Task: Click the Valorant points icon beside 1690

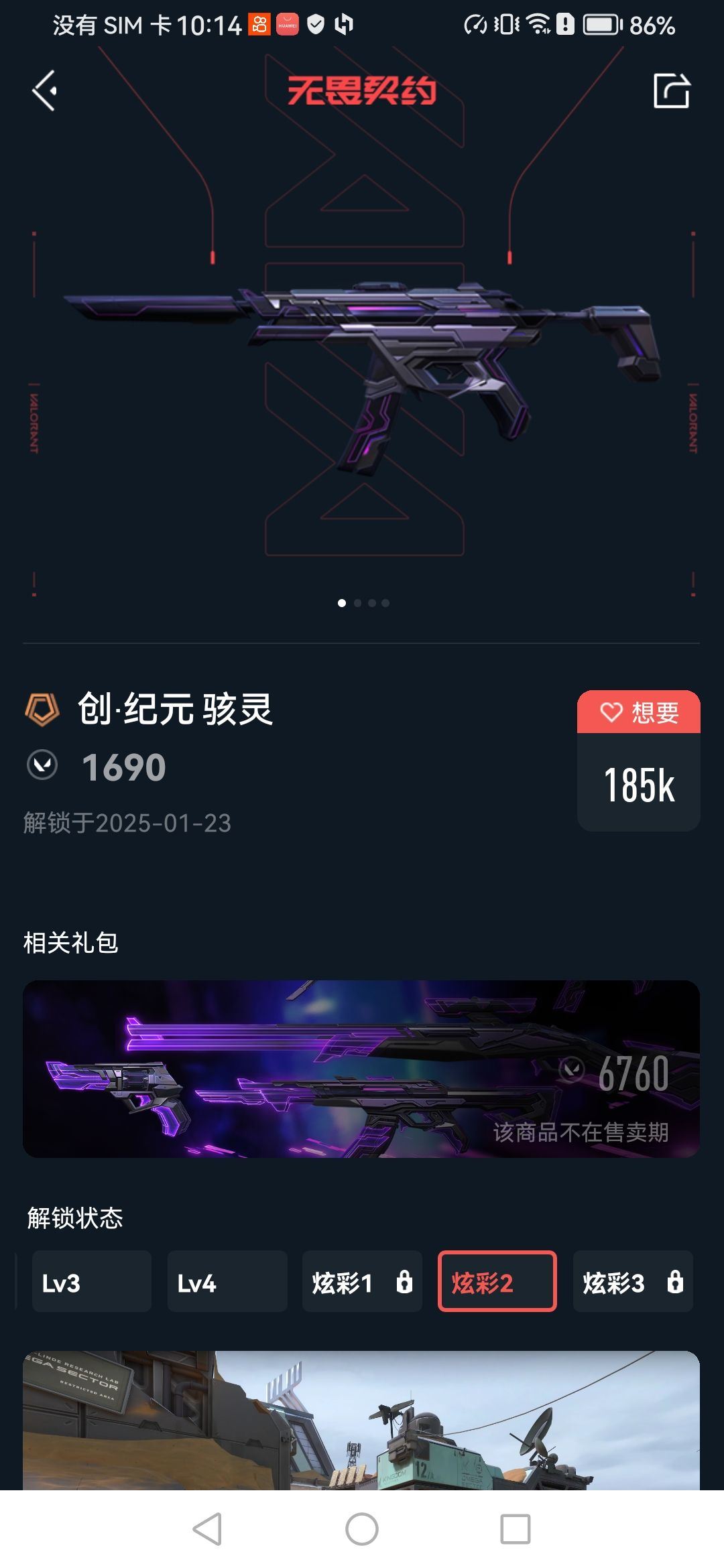Action: [x=42, y=764]
